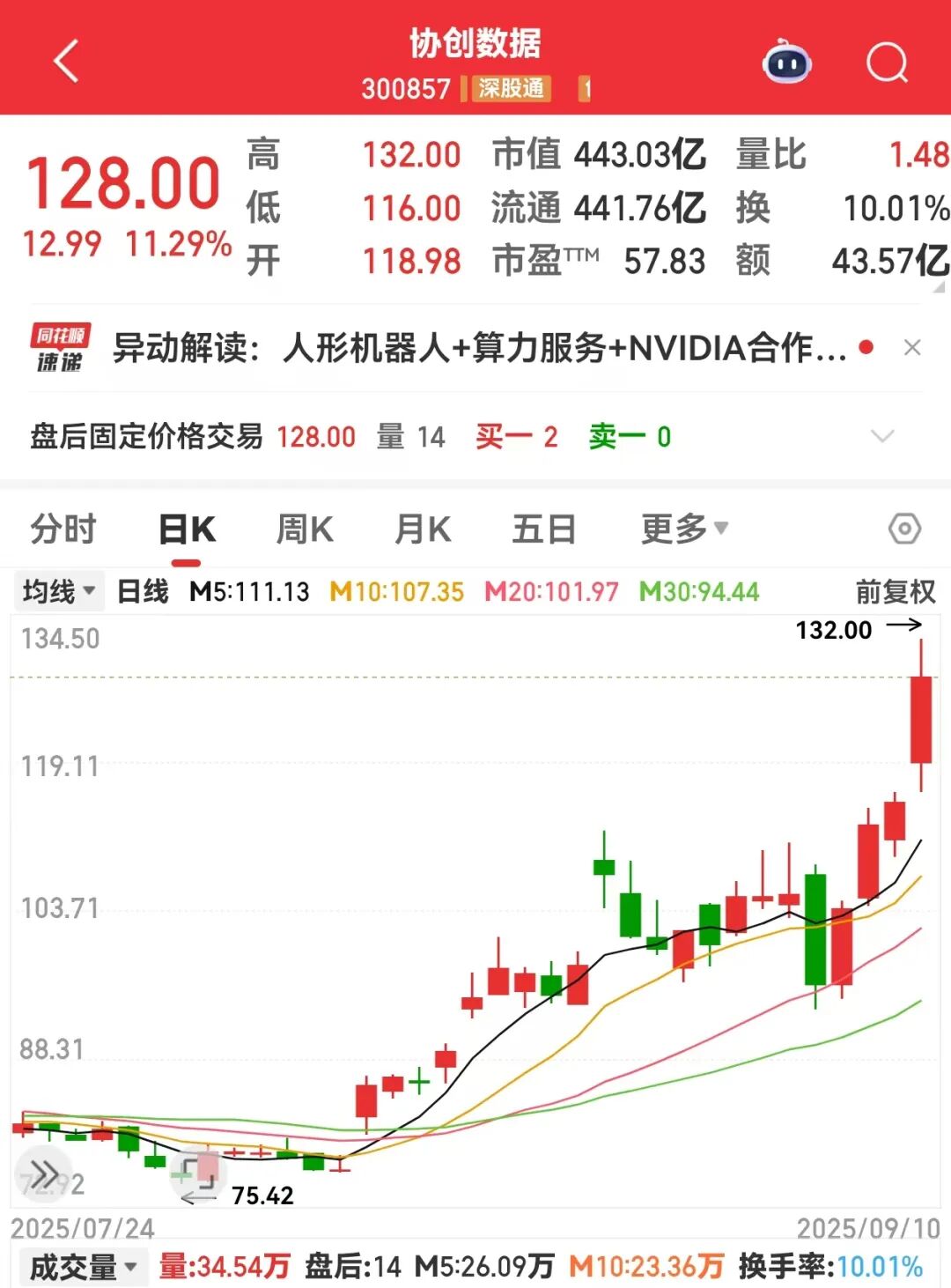Open the robot AI assistant icon
The width and height of the screenshot is (951, 1288).
[786, 63]
